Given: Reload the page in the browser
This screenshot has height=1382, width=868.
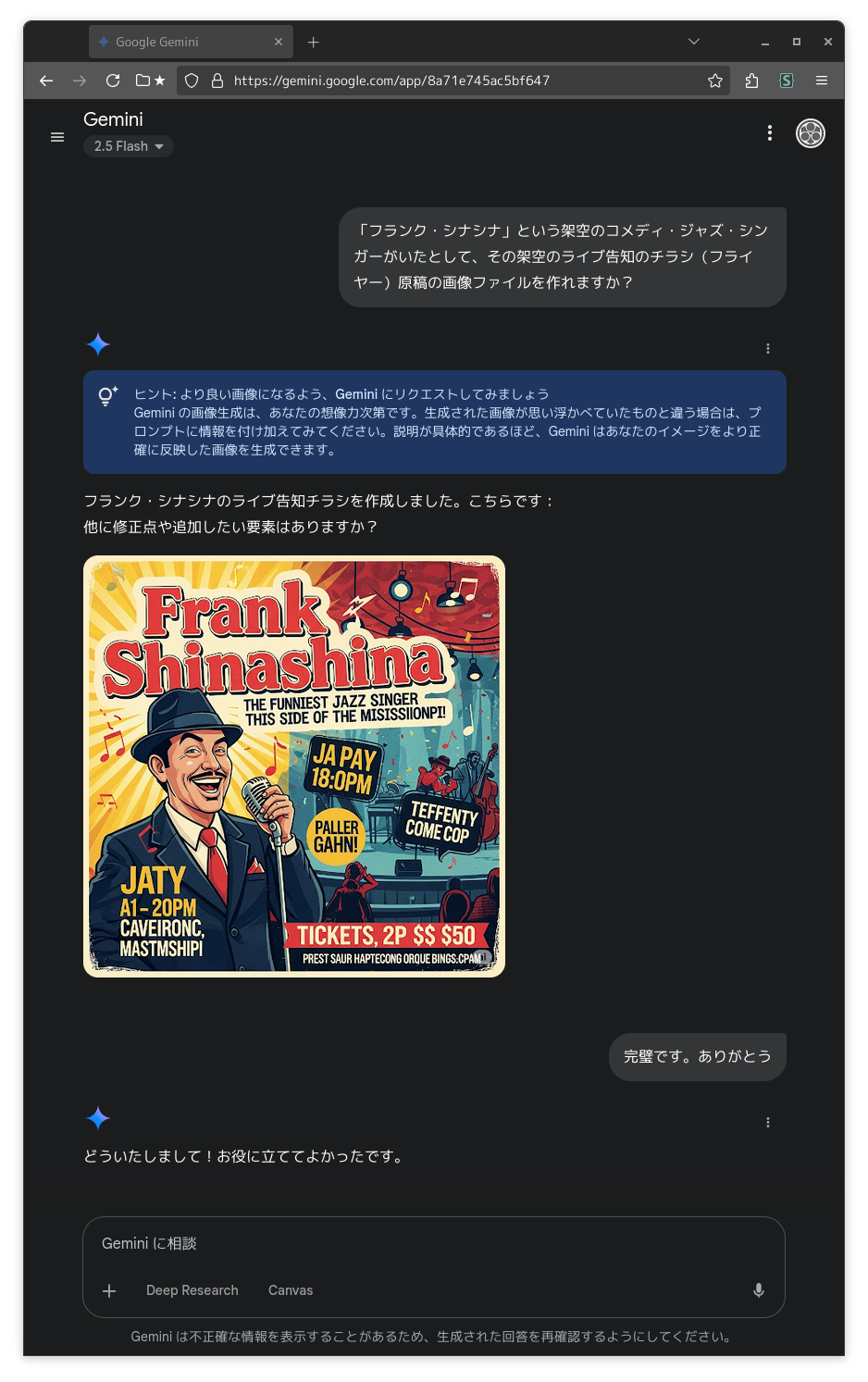Looking at the screenshot, I should click(x=113, y=81).
